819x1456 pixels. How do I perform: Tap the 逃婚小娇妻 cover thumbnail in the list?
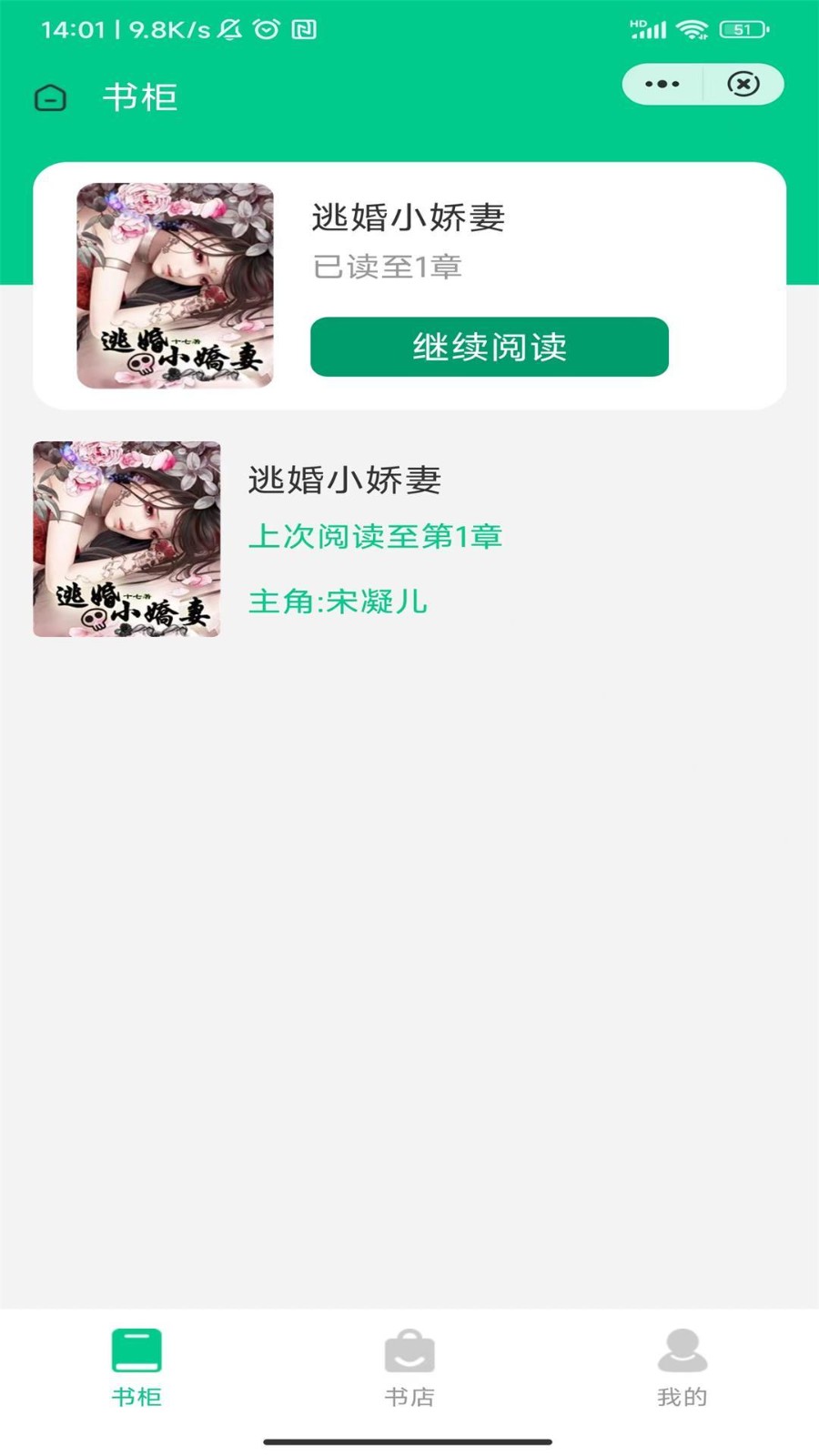pyautogui.click(x=126, y=540)
